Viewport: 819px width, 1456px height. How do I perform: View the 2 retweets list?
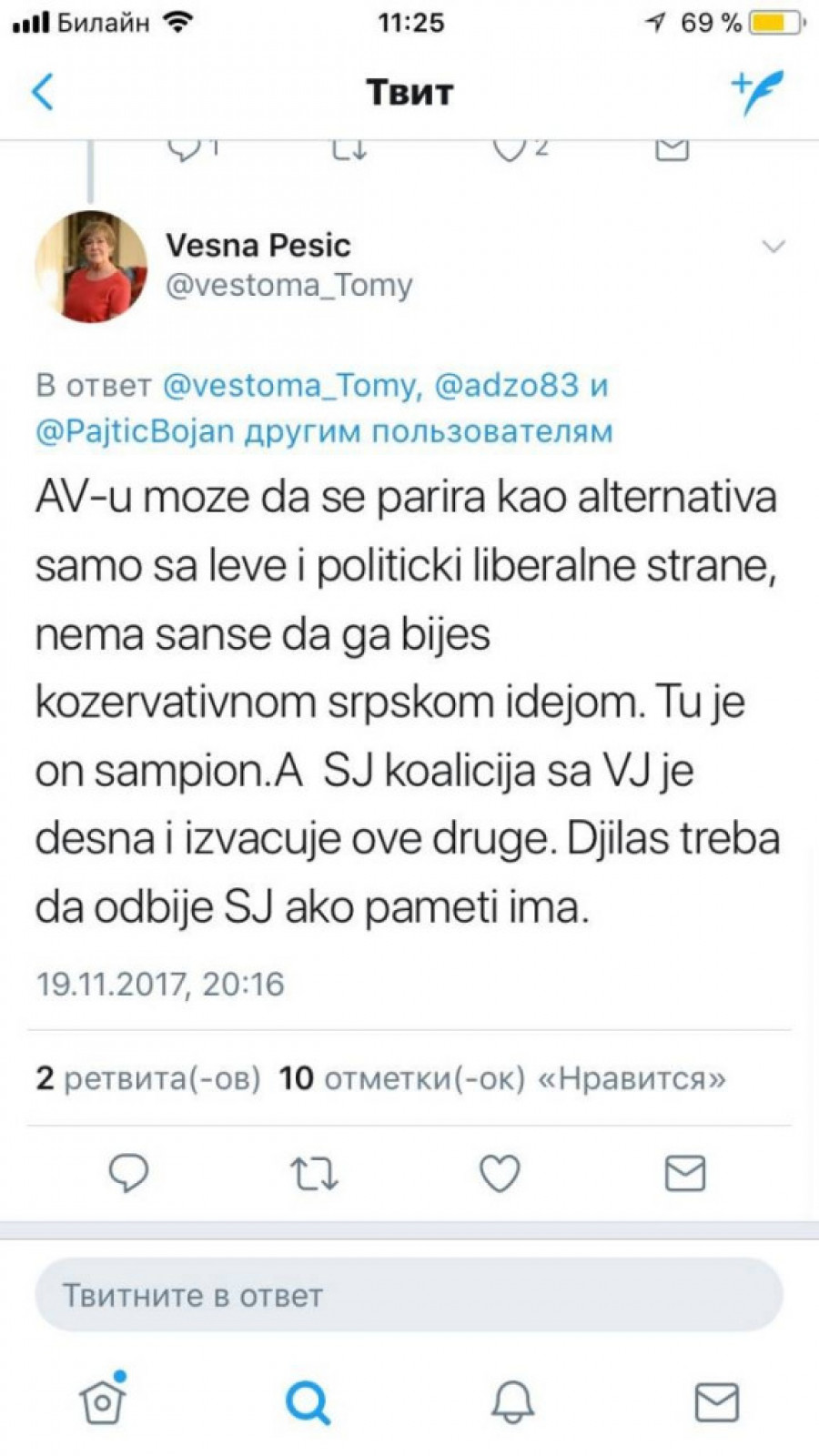click(148, 1078)
